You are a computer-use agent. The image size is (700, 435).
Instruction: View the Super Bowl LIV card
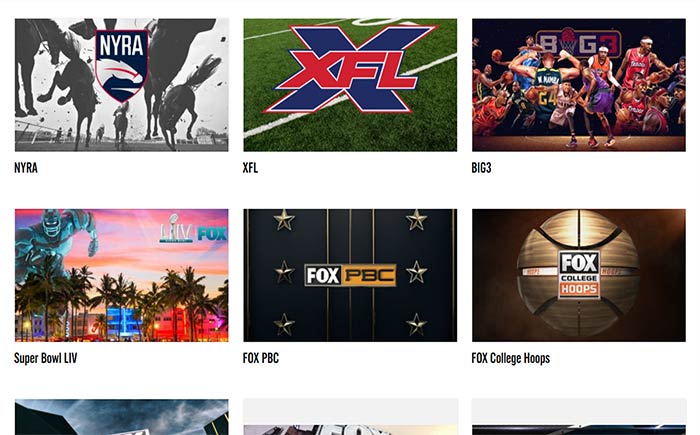[121, 275]
